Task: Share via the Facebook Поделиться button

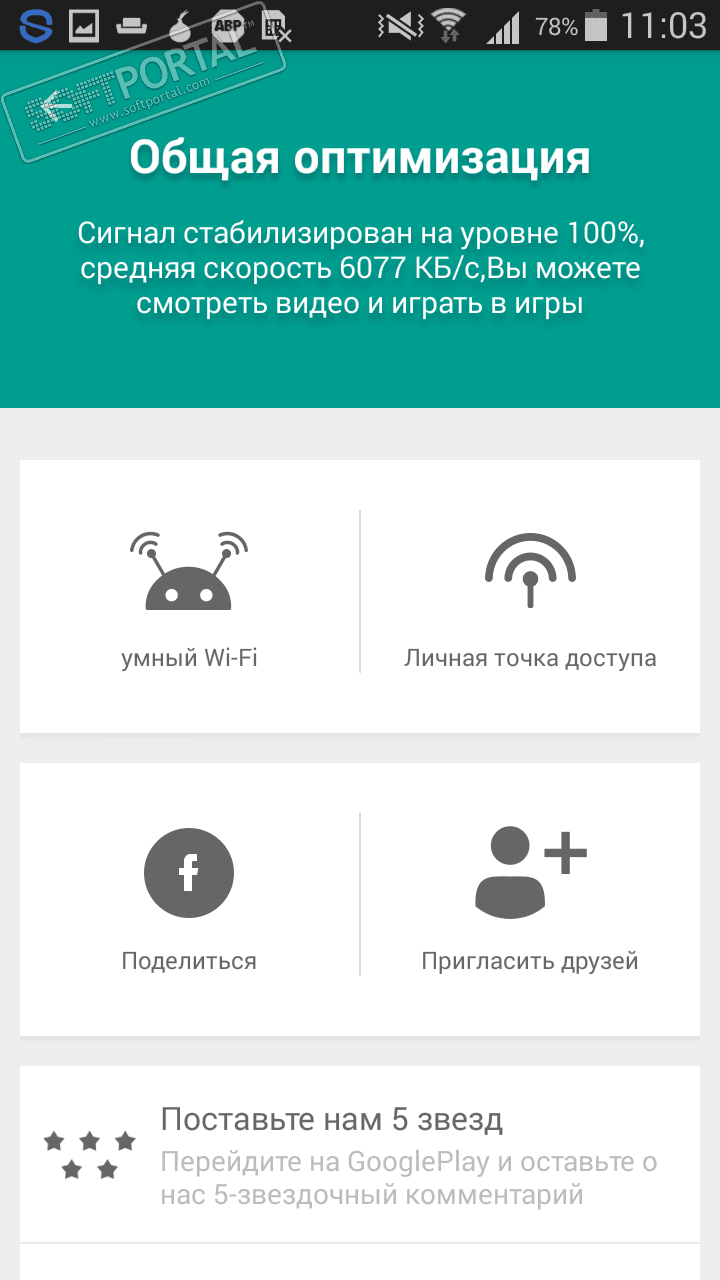Action: 189,898
